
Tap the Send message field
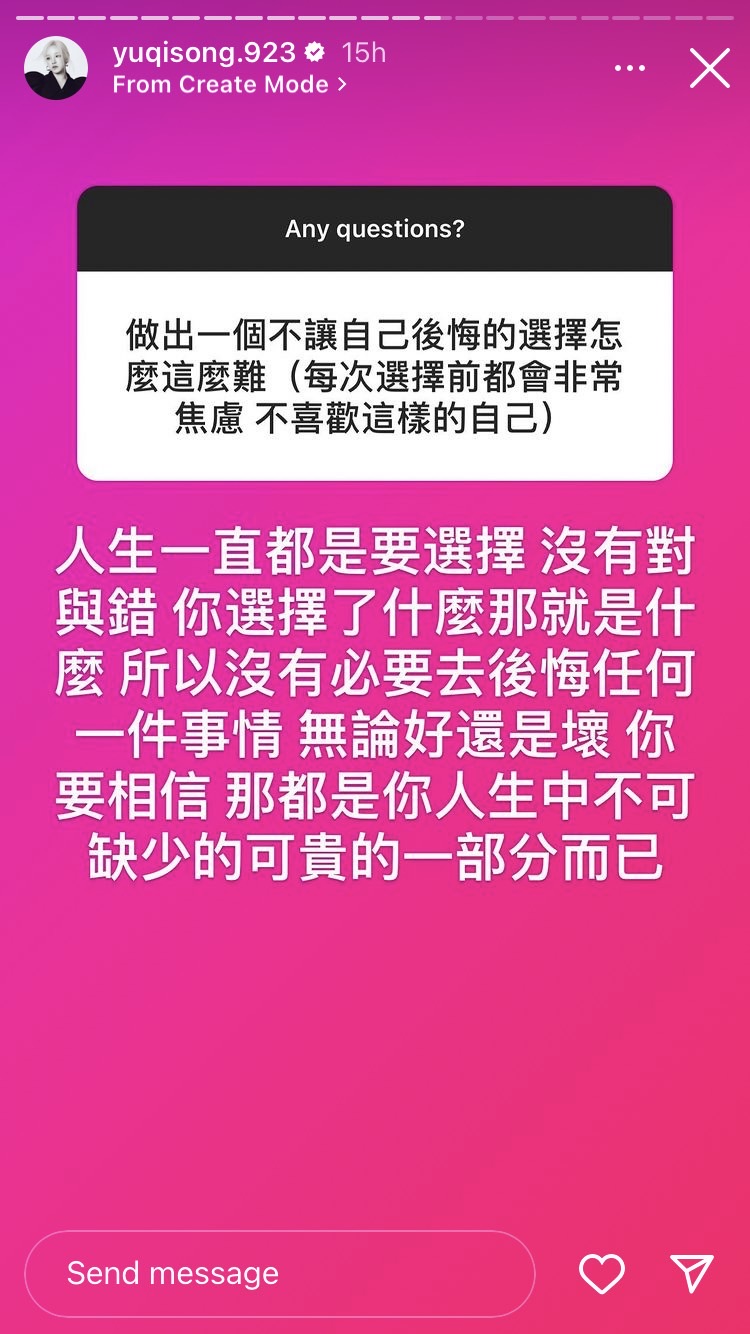(279, 1273)
